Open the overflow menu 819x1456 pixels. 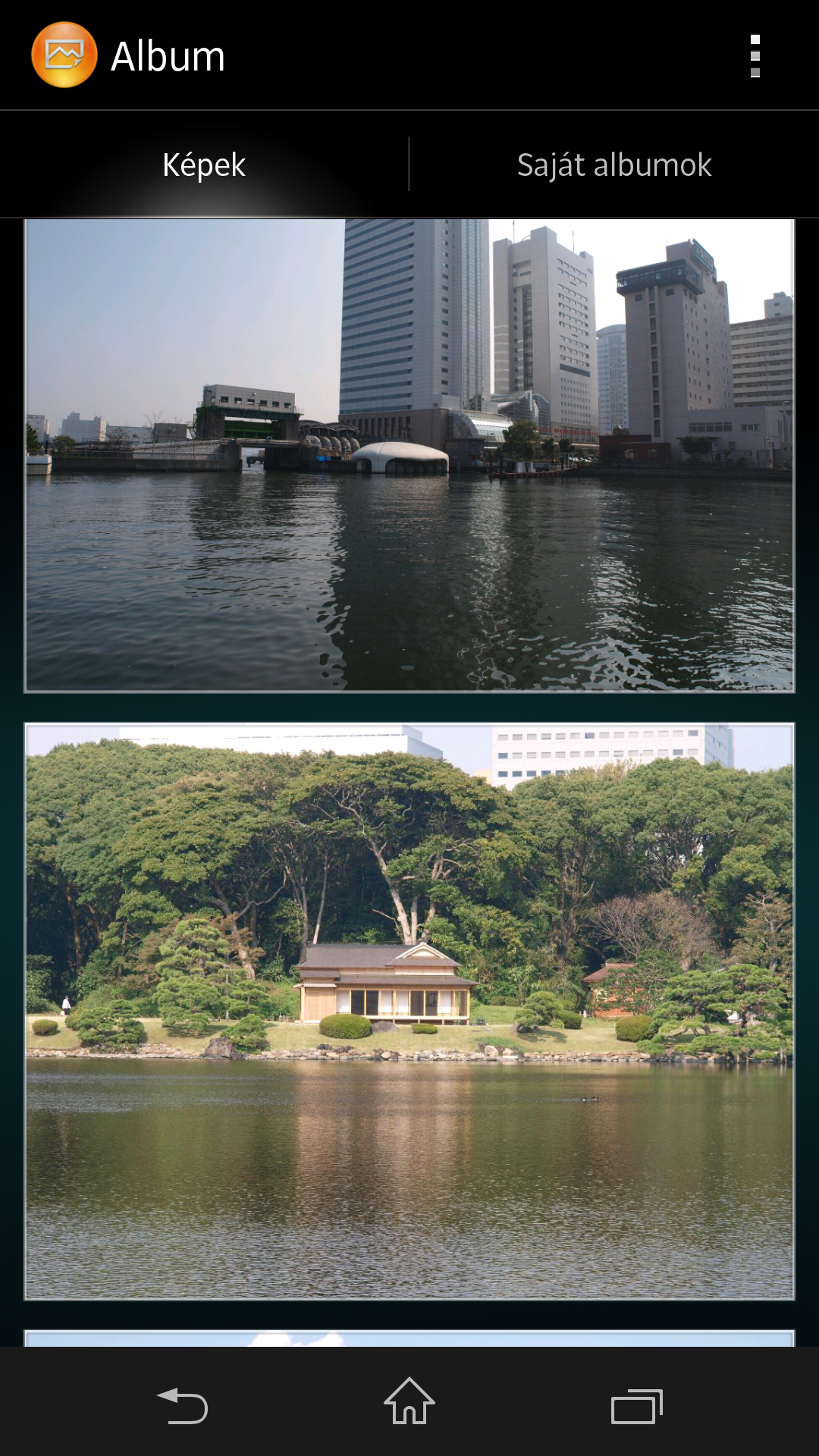pos(755,56)
